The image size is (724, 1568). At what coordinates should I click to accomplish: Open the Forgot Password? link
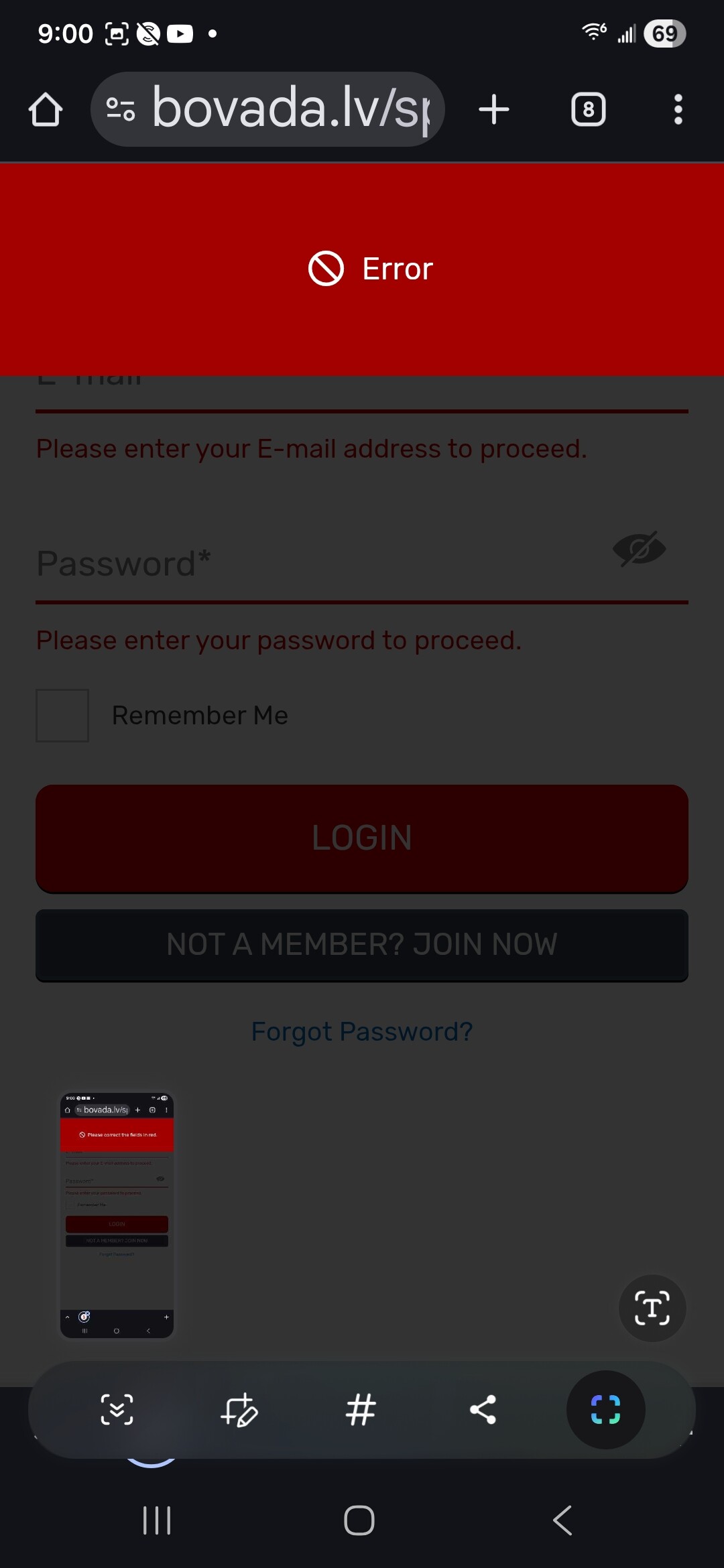[x=362, y=1032]
